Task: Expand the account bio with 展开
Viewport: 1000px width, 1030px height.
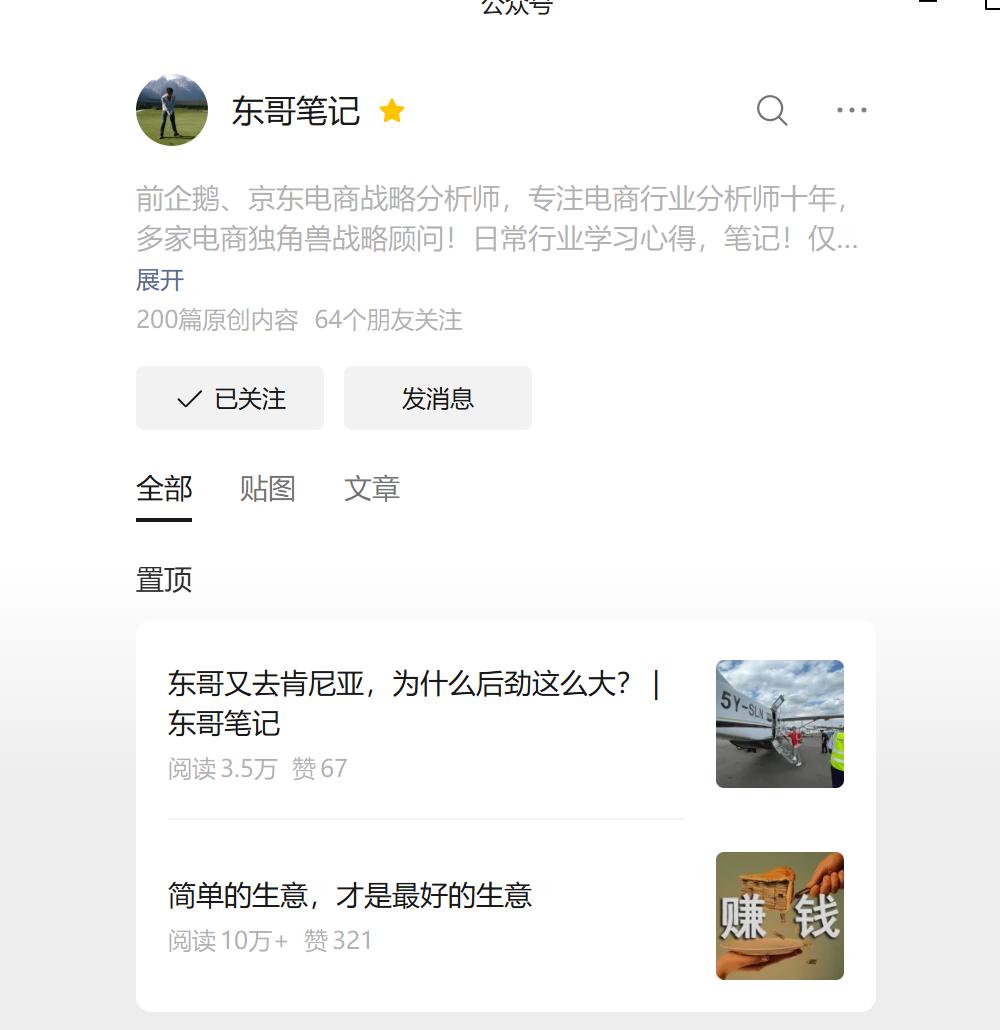Action: tap(162, 281)
